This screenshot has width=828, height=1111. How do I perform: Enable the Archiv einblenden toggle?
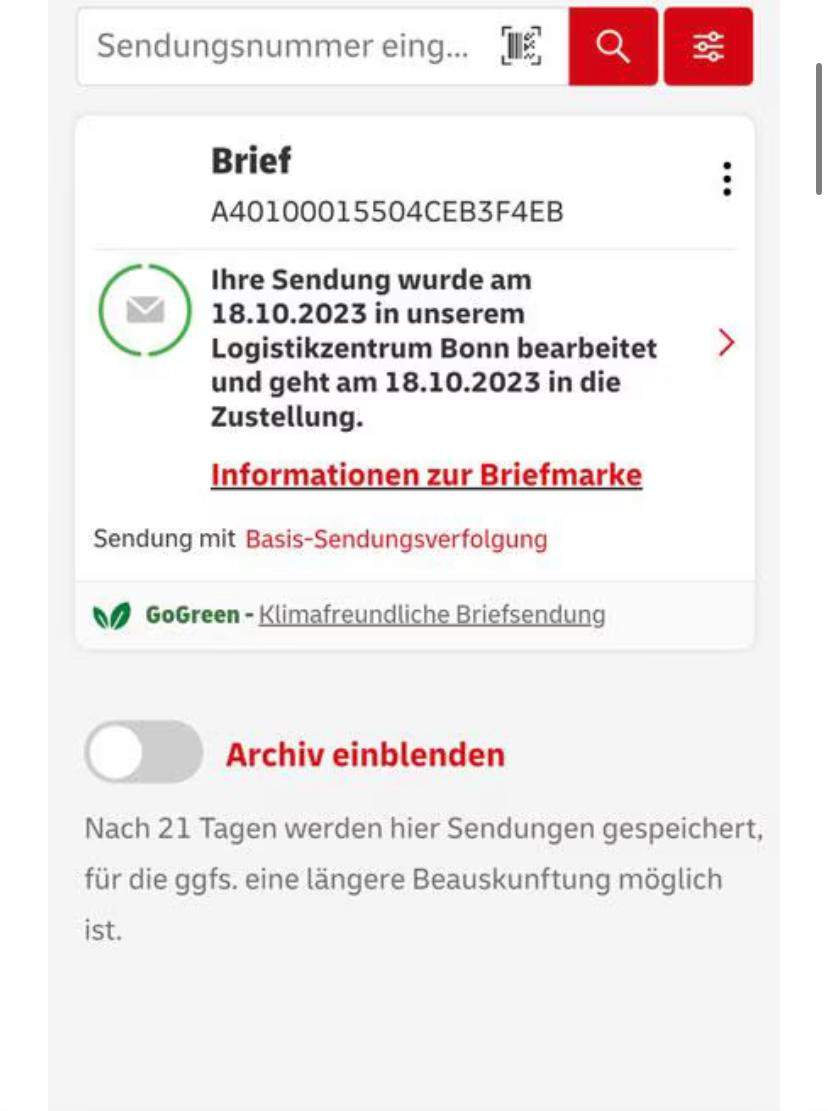pos(143,752)
